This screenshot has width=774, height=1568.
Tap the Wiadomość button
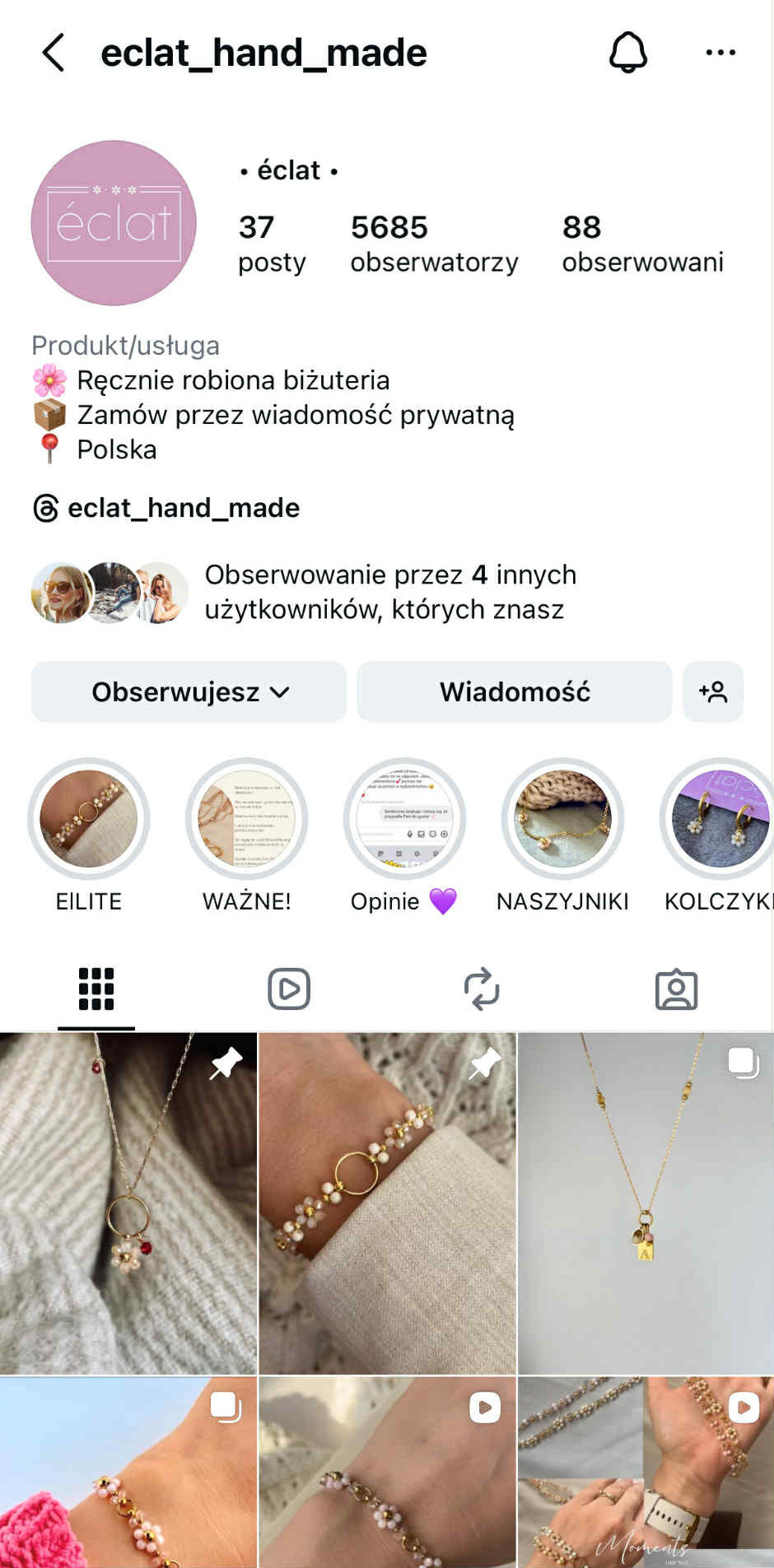click(515, 692)
